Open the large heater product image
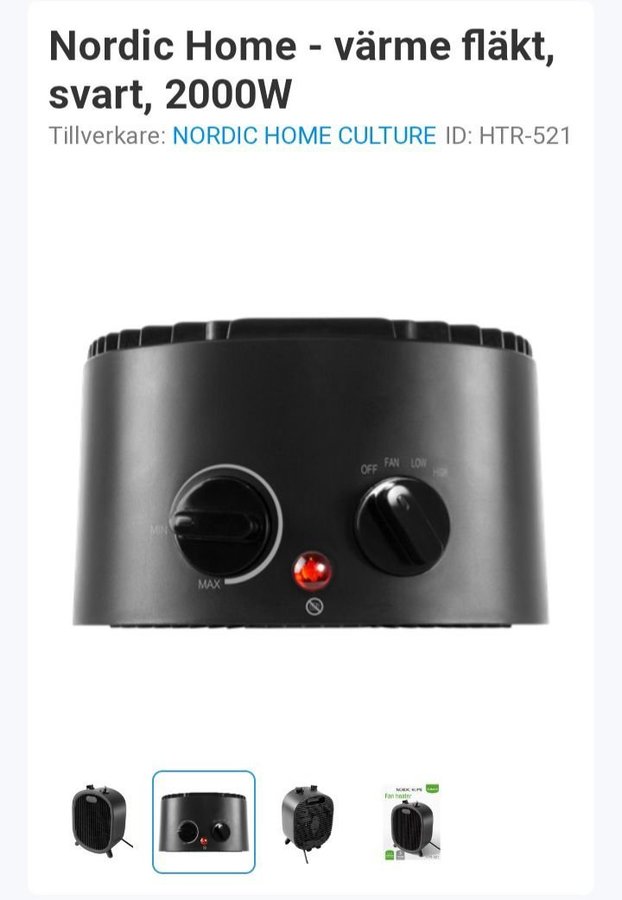 (x=310, y=475)
